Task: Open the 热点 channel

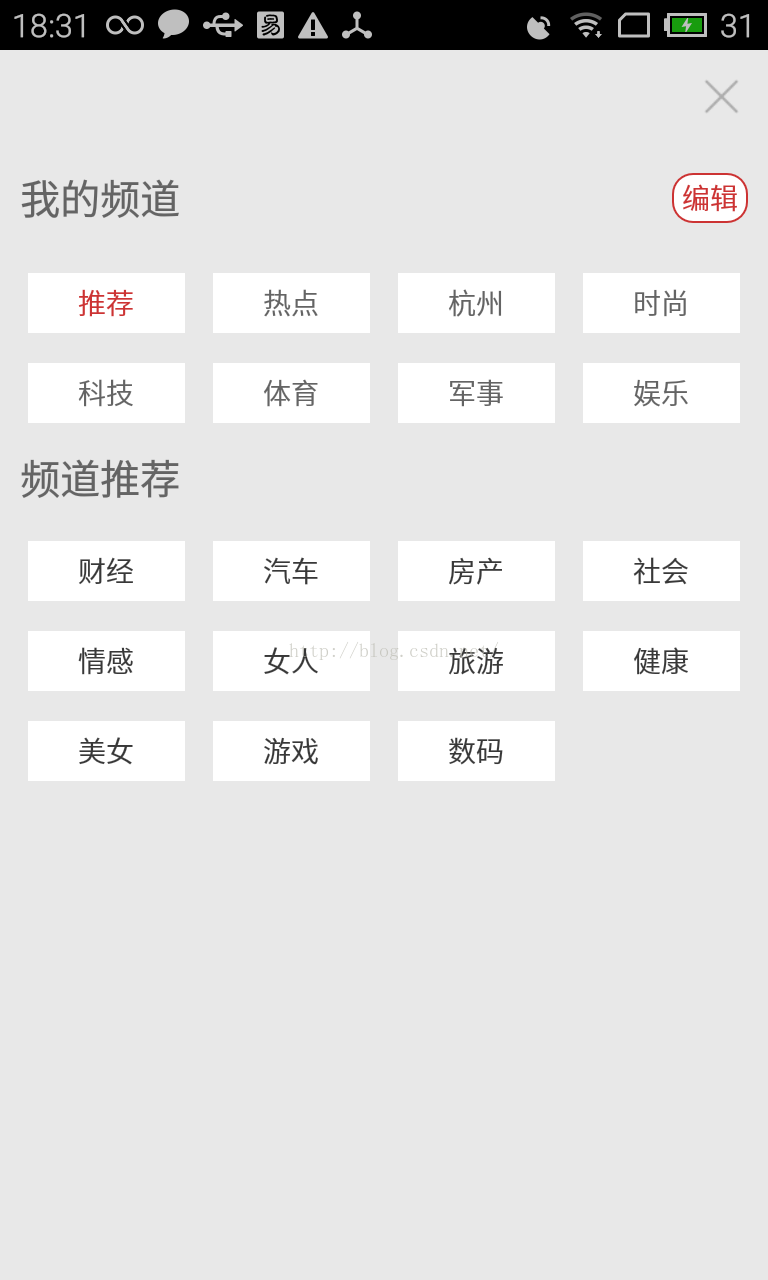Action: (291, 303)
